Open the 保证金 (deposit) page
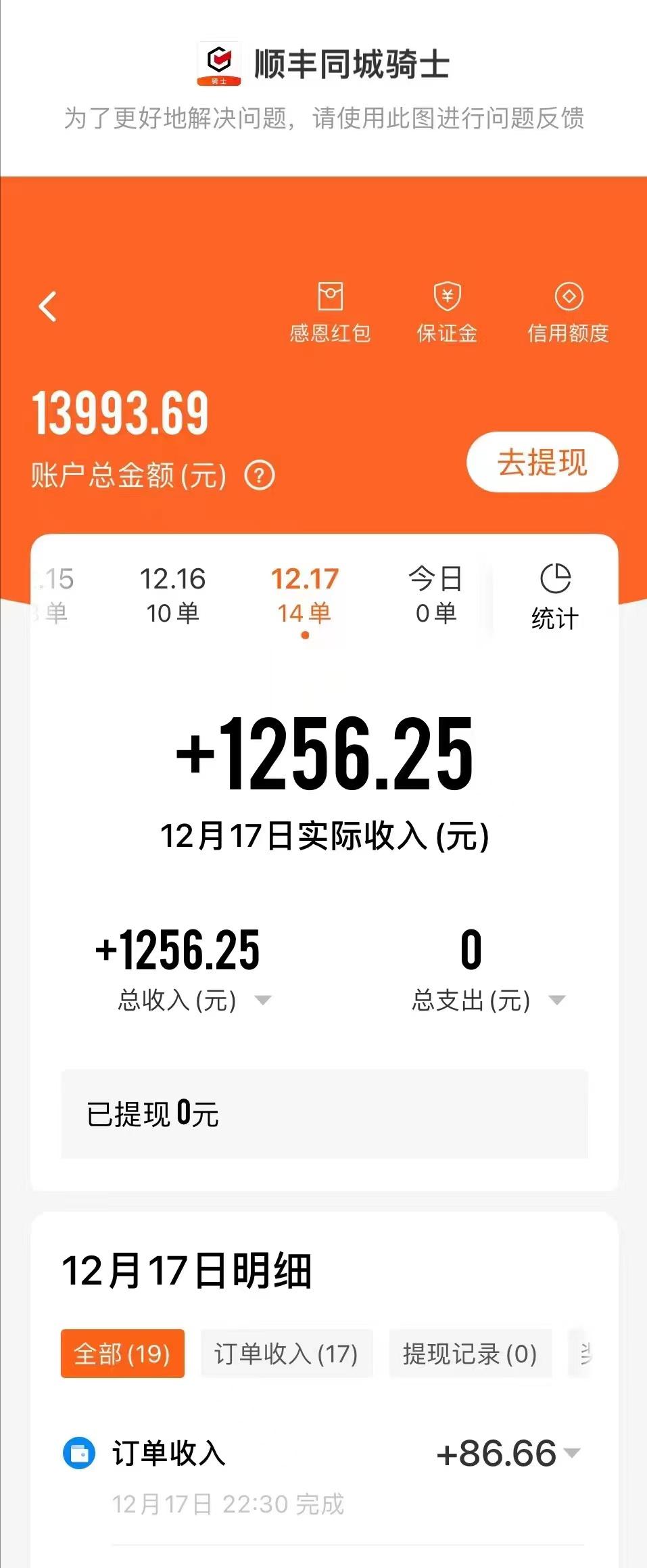647x1568 pixels. (448, 311)
